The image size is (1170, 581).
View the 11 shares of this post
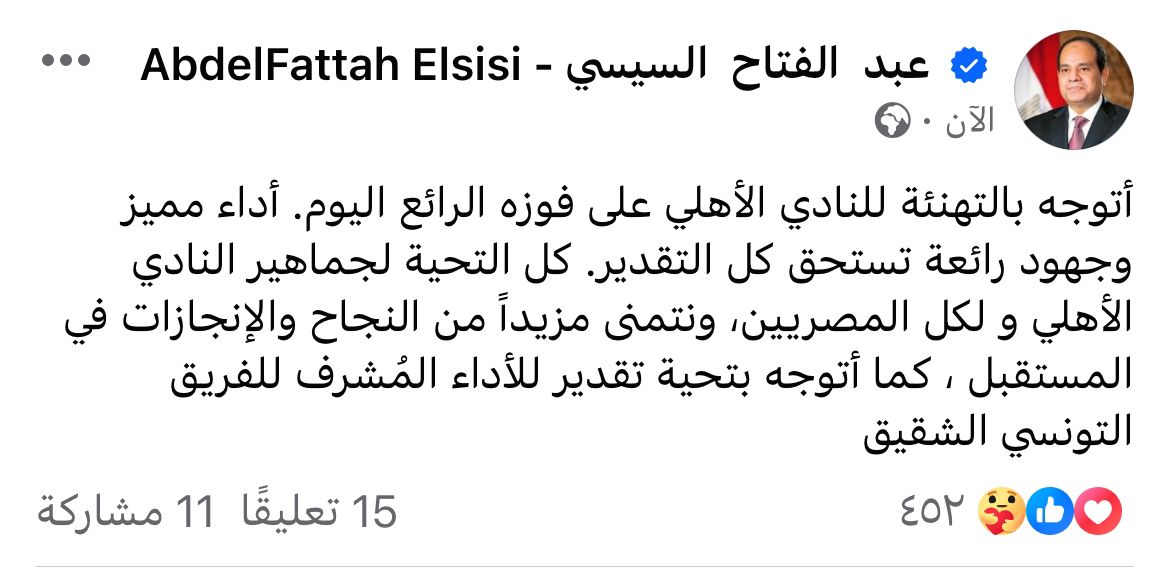[x=125, y=513]
